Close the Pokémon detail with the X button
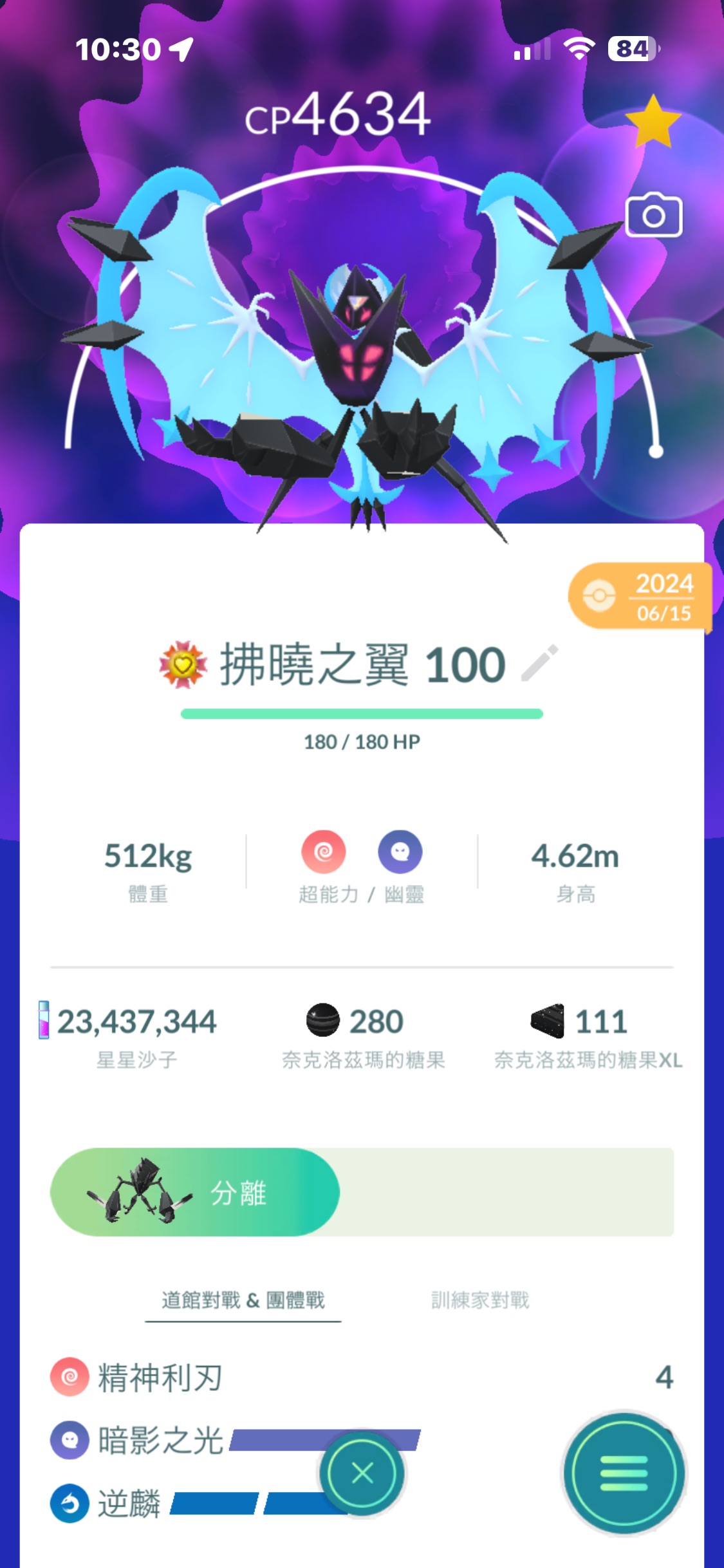This screenshot has height=1568, width=724. coord(362,1473)
